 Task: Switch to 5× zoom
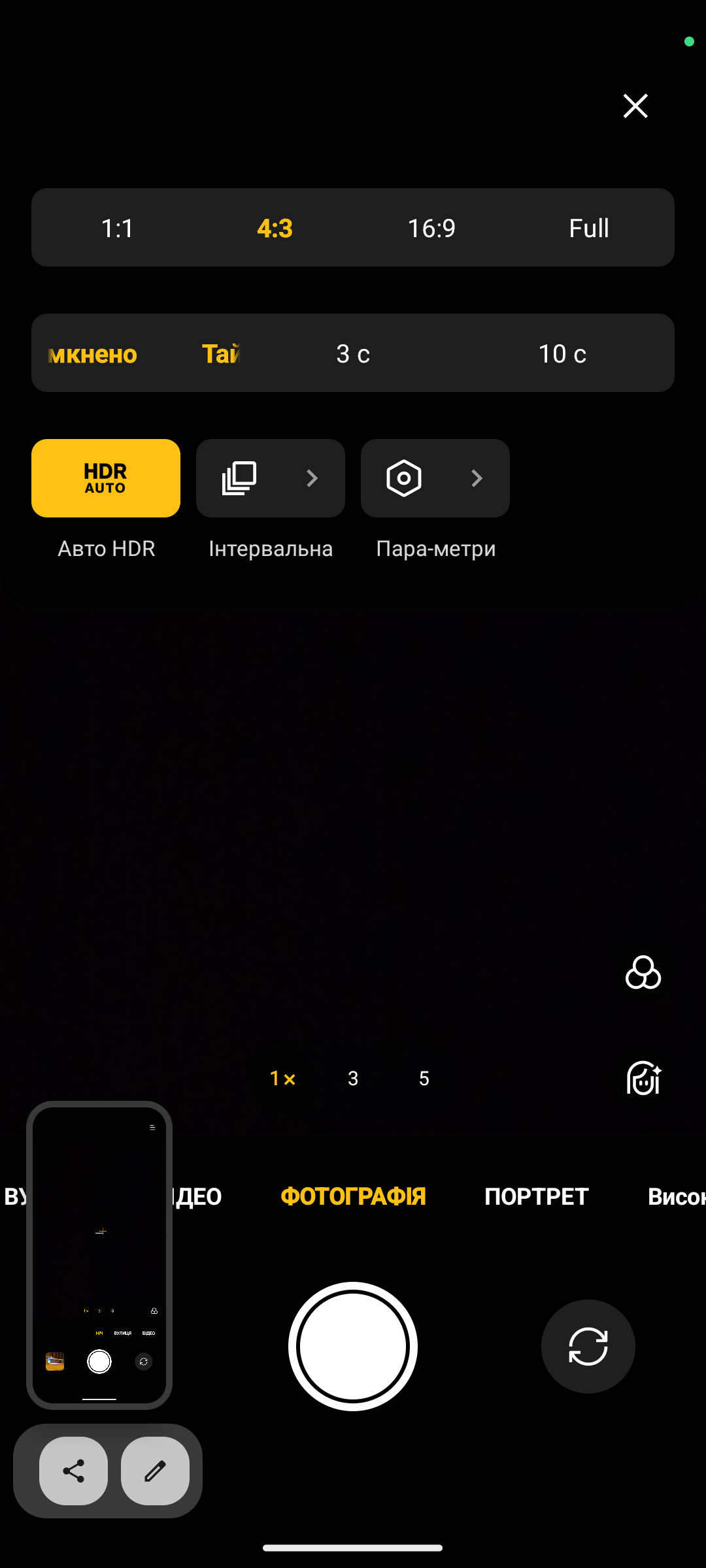tap(424, 1078)
